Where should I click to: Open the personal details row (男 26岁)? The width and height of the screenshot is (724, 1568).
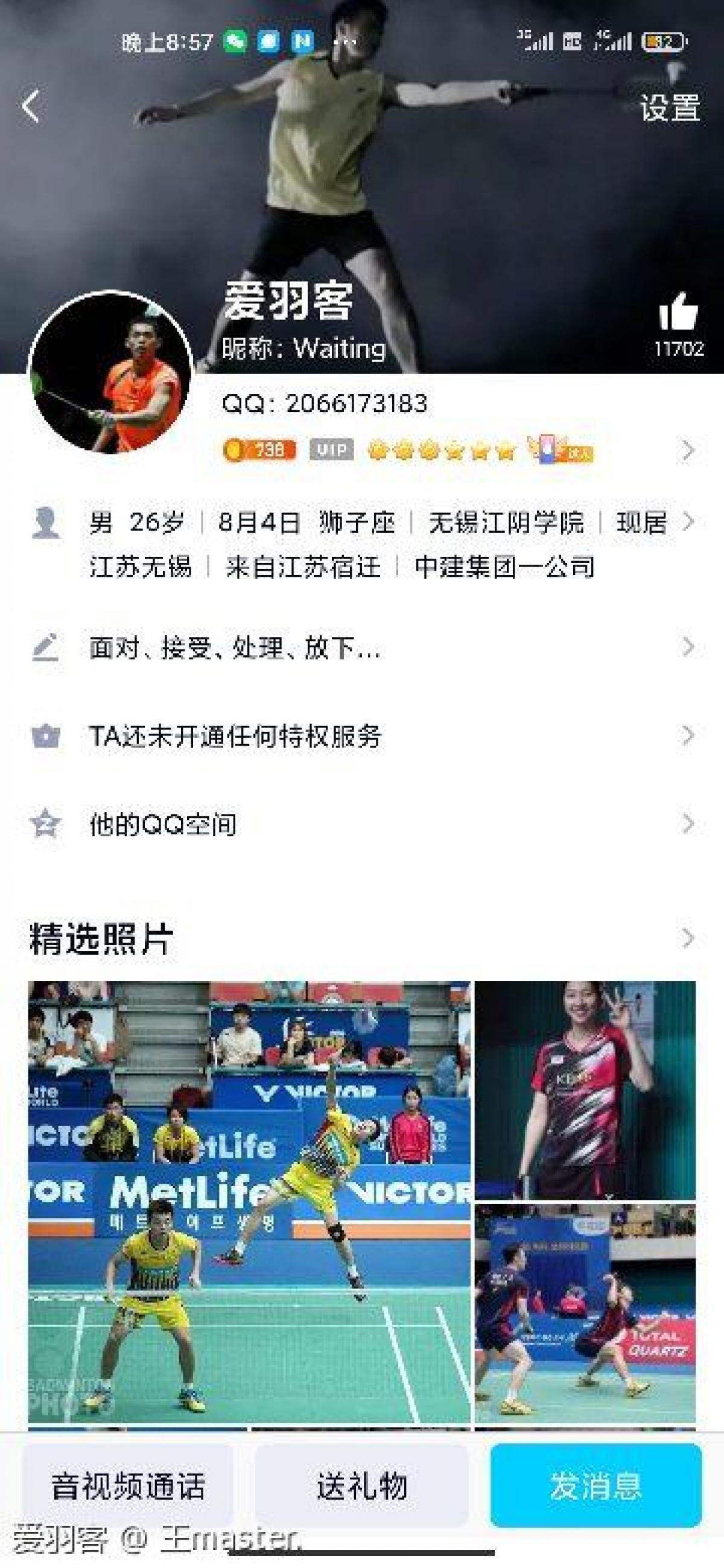point(378,544)
